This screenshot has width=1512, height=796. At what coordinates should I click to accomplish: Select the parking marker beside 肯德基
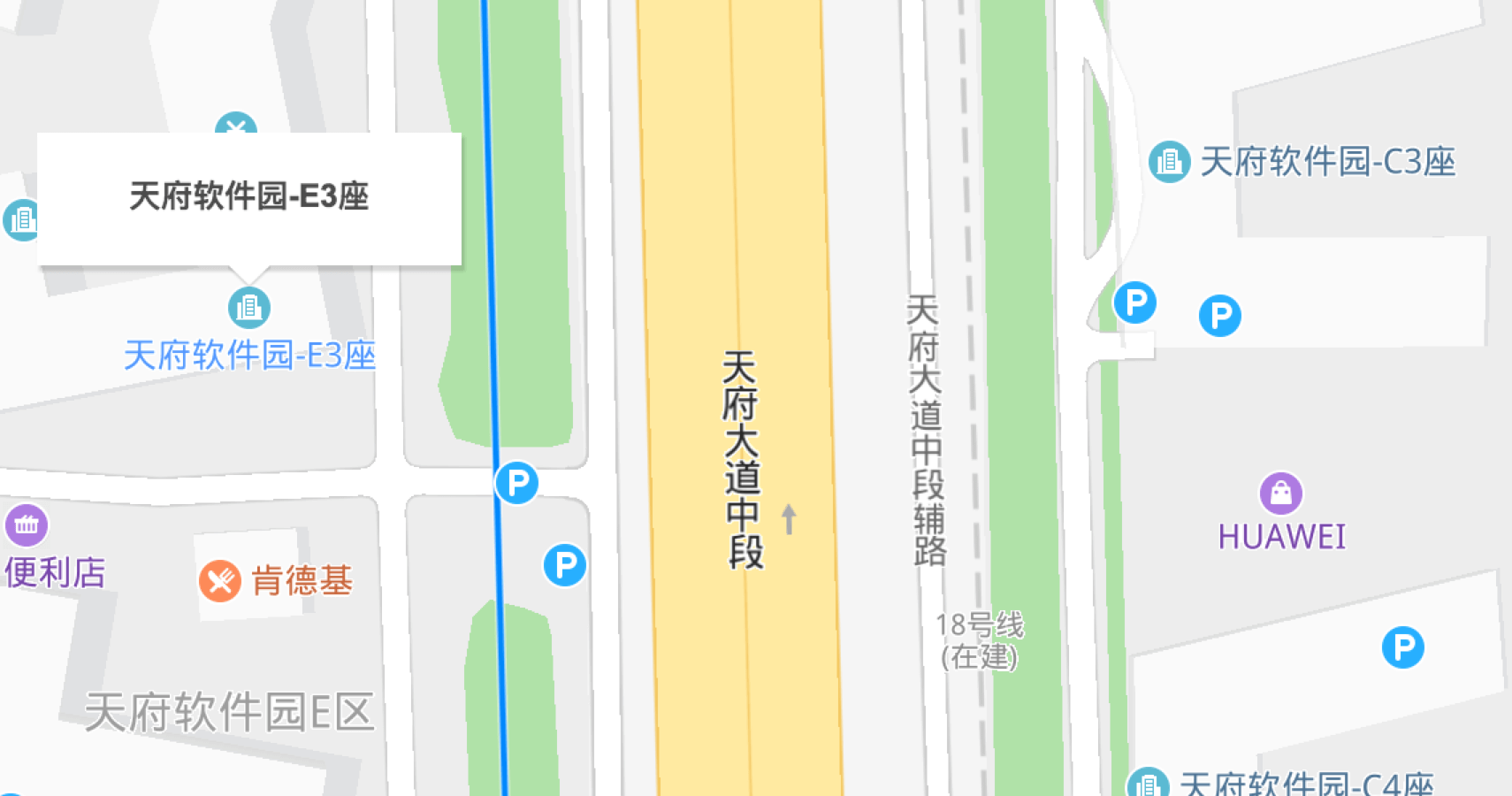pyautogui.click(x=565, y=565)
